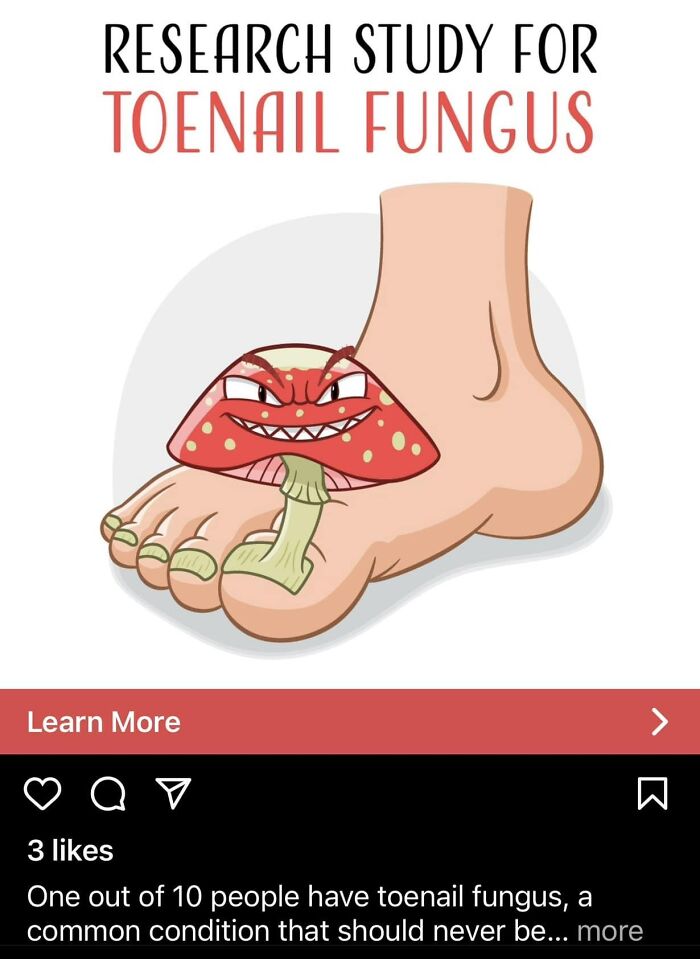Bookmark the toenail fungus ad post

coord(652,794)
